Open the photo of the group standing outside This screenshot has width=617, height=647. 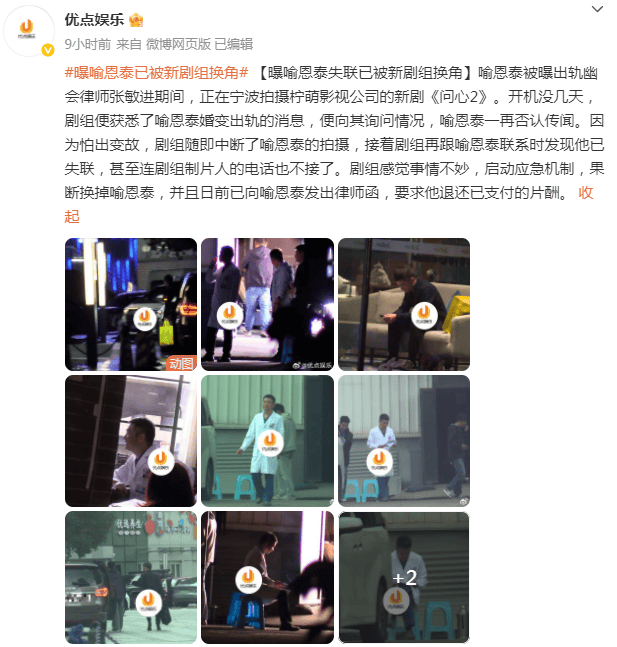(x=267, y=304)
